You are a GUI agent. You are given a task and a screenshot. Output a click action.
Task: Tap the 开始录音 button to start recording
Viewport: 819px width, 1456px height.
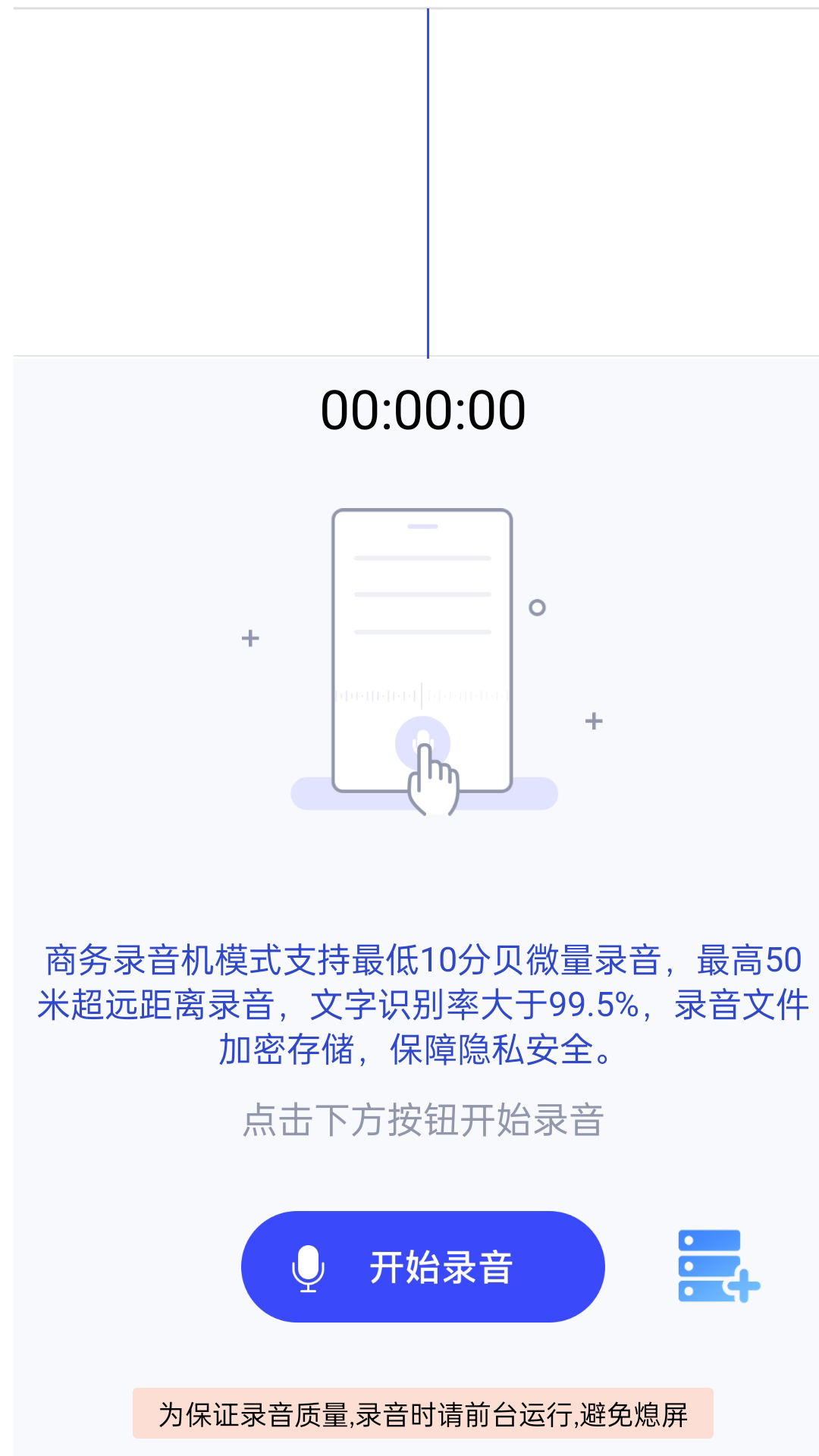coord(422,1266)
